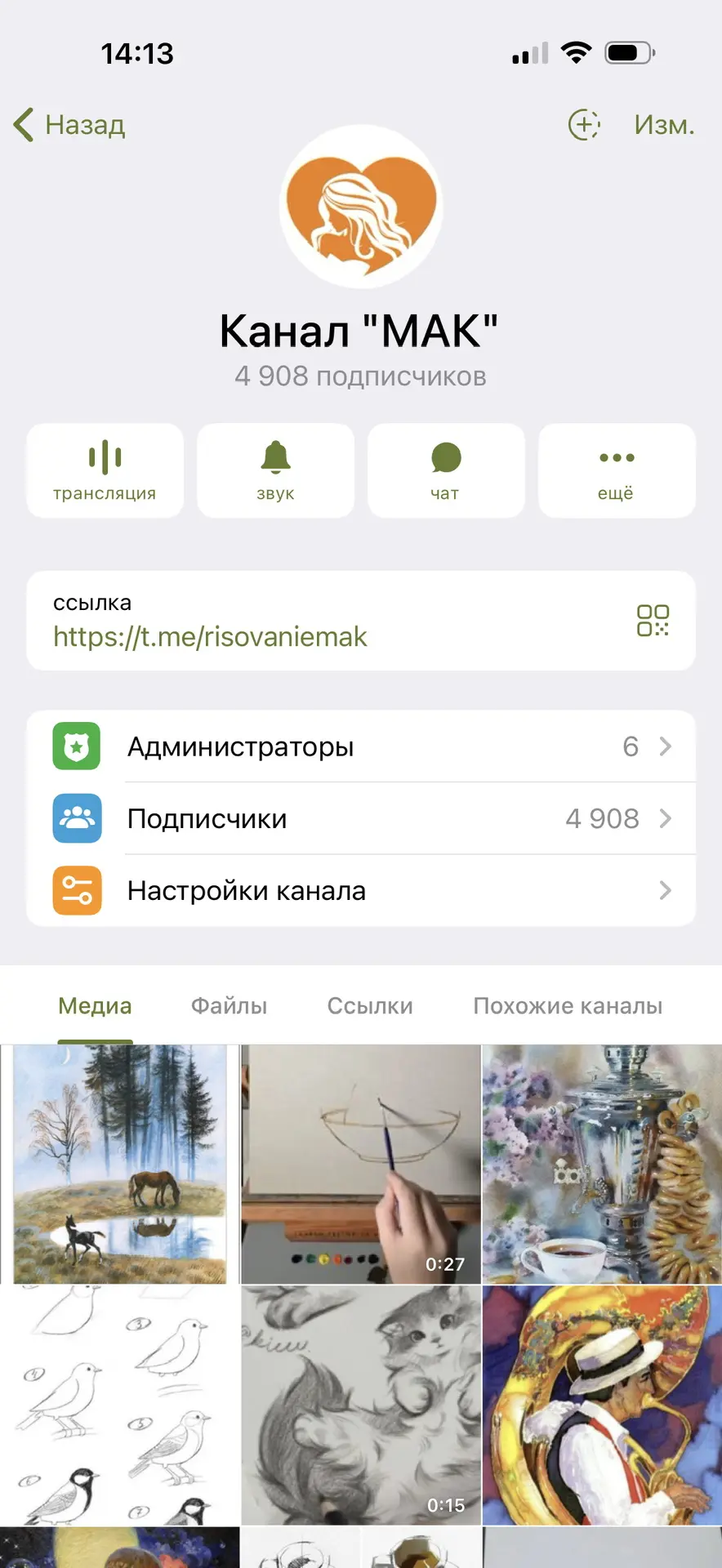The height and width of the screenshot is (1568, 722).
Task: Open Настройки канала via the sliders icon
Action: (x=76, y=890)
